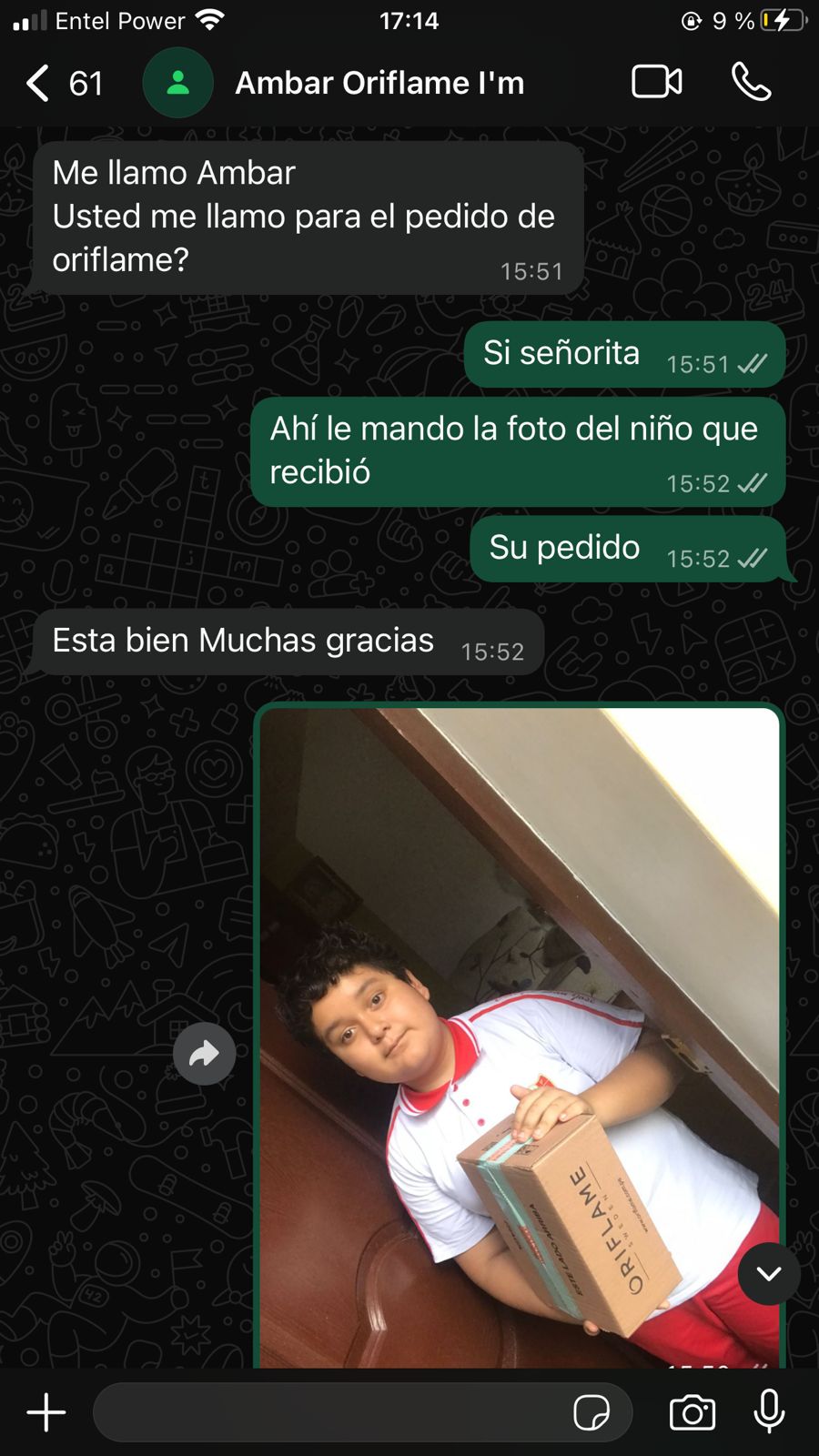Viewport: 819px width, 1456px height.
Task: Focus the message text field
Action: [328, 1412]
